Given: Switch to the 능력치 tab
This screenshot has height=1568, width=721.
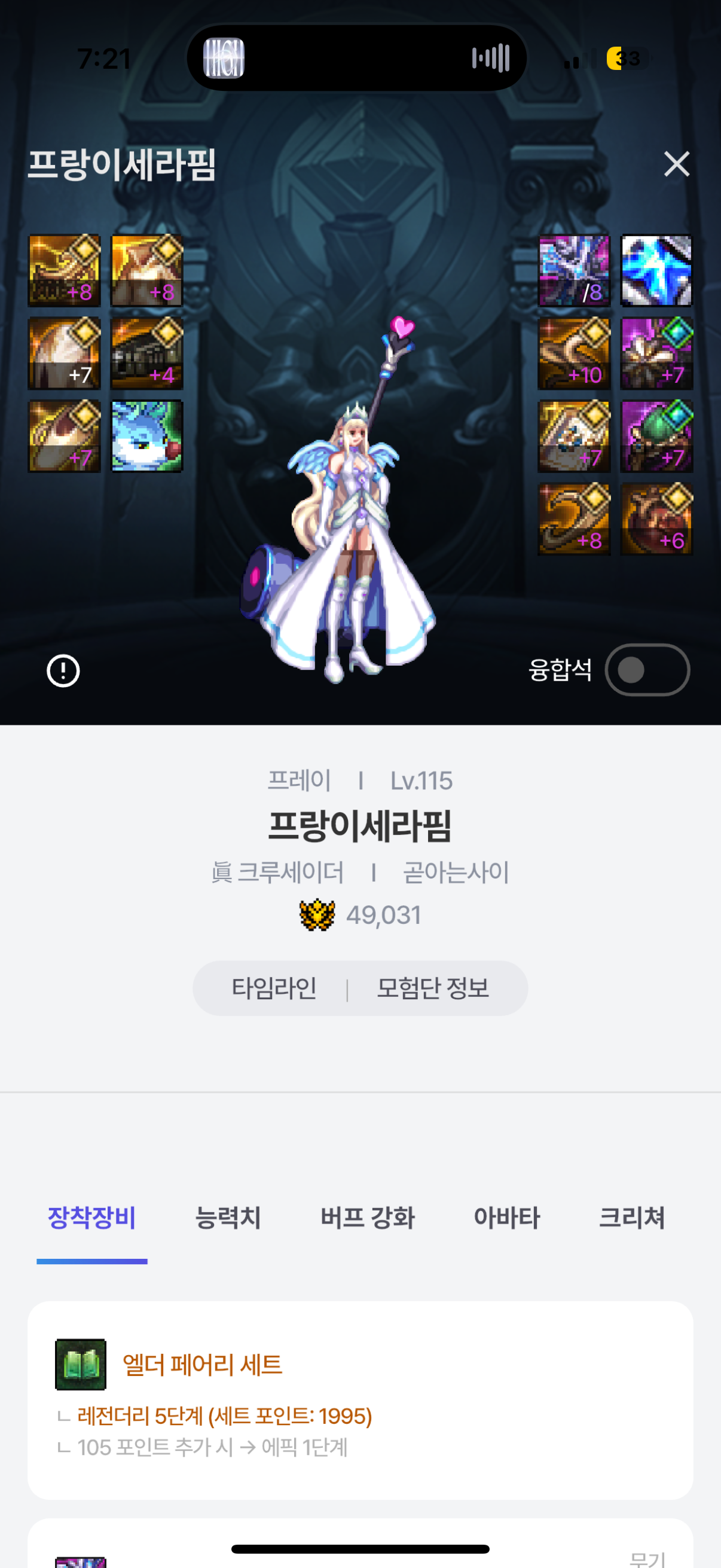Looking at the screenshot, I should coord(228,1218).
